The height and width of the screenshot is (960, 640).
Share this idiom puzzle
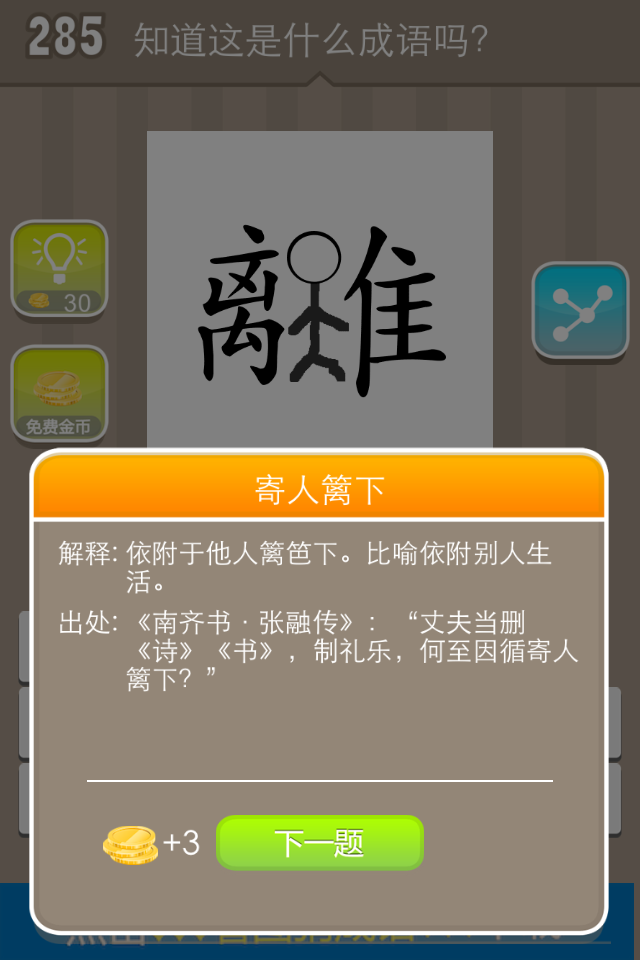click(580, 311)
